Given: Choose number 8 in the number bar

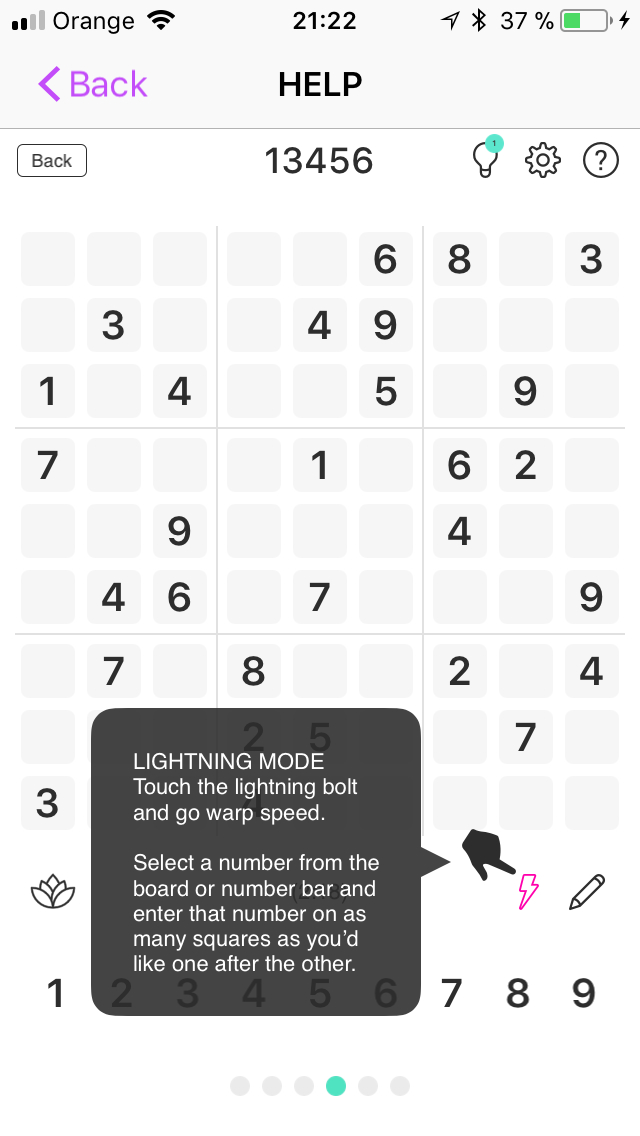Looking at the screenshot, I should pos(518,993).
